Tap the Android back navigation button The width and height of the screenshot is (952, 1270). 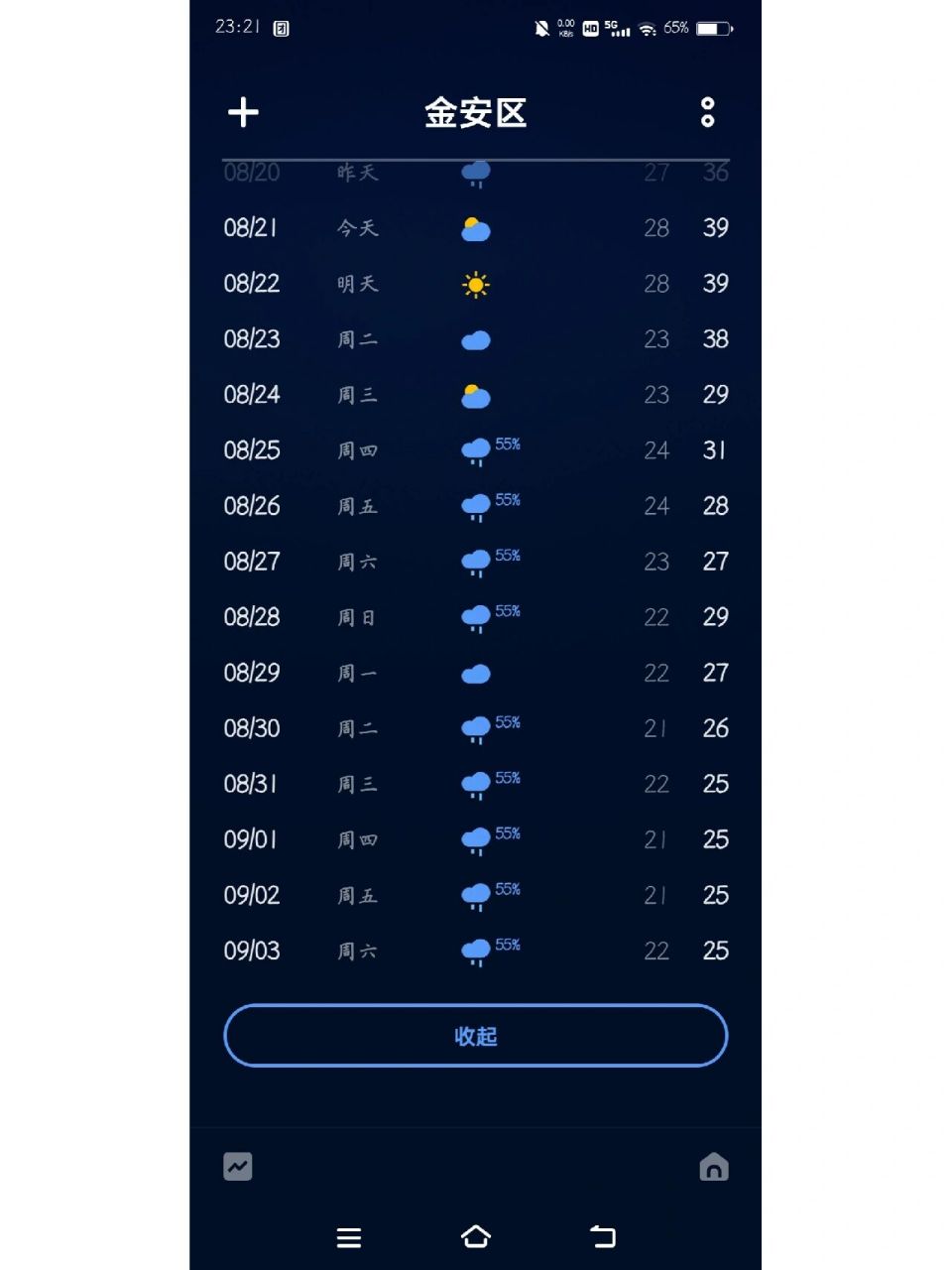602,1237
